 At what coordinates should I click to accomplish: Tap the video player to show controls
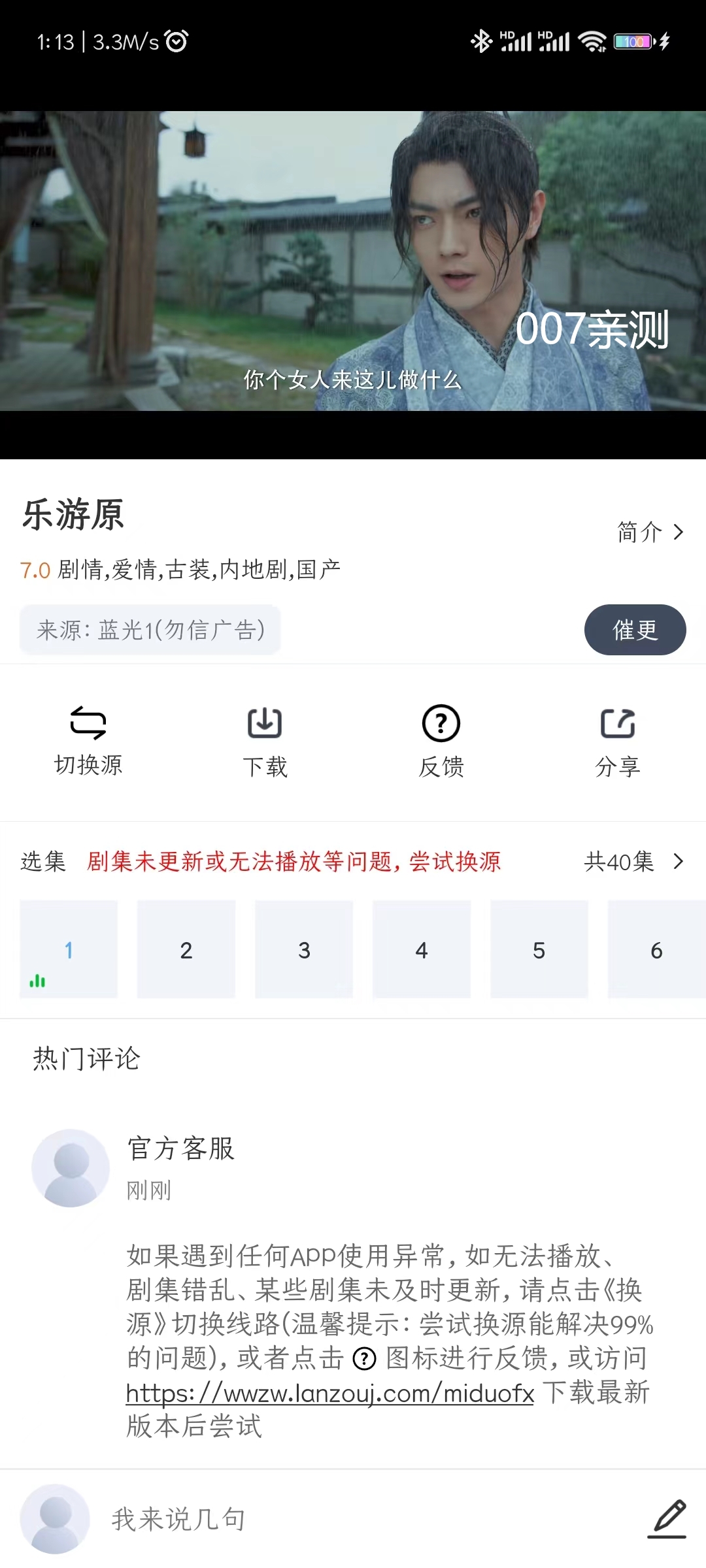click(353, 261)
